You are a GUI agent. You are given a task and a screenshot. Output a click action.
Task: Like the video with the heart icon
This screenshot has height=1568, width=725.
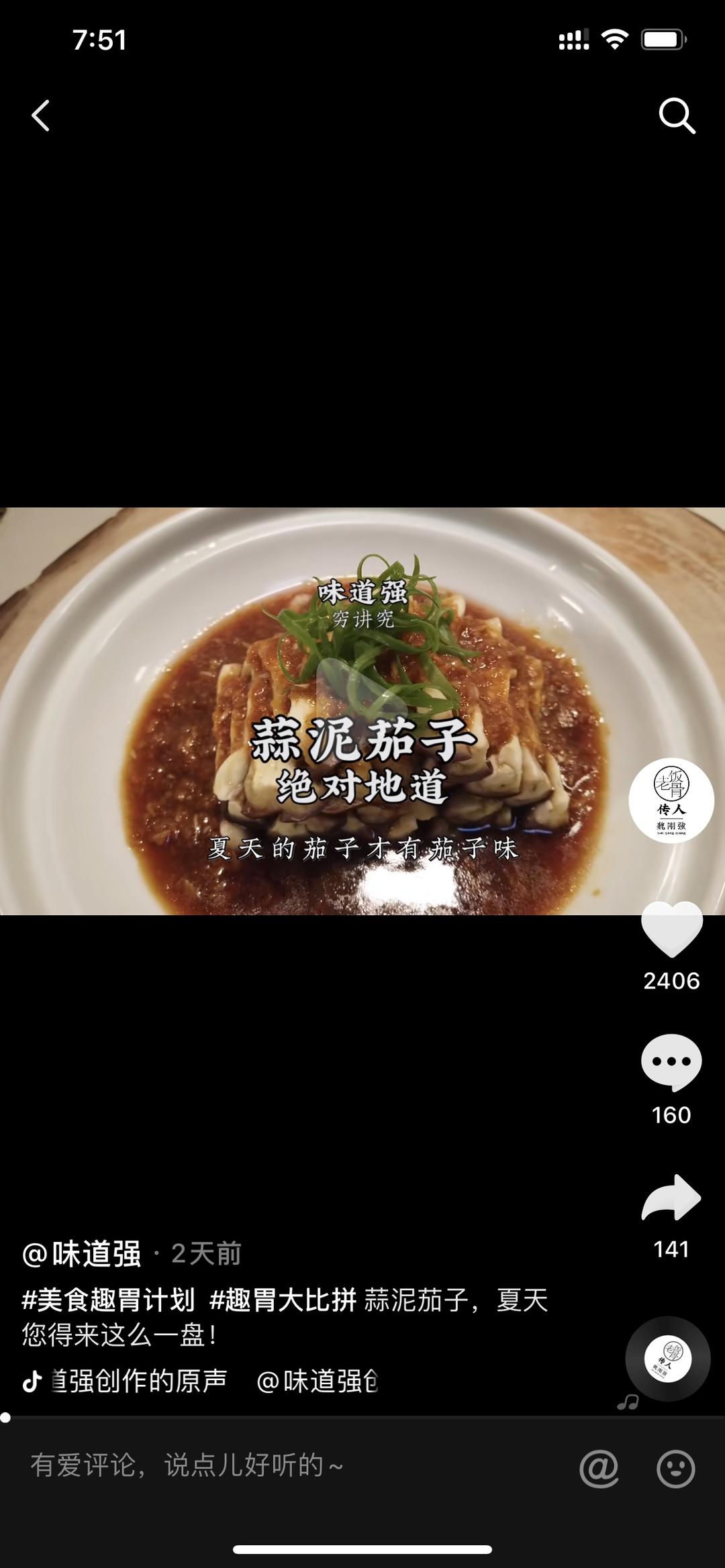click(672, 929)
